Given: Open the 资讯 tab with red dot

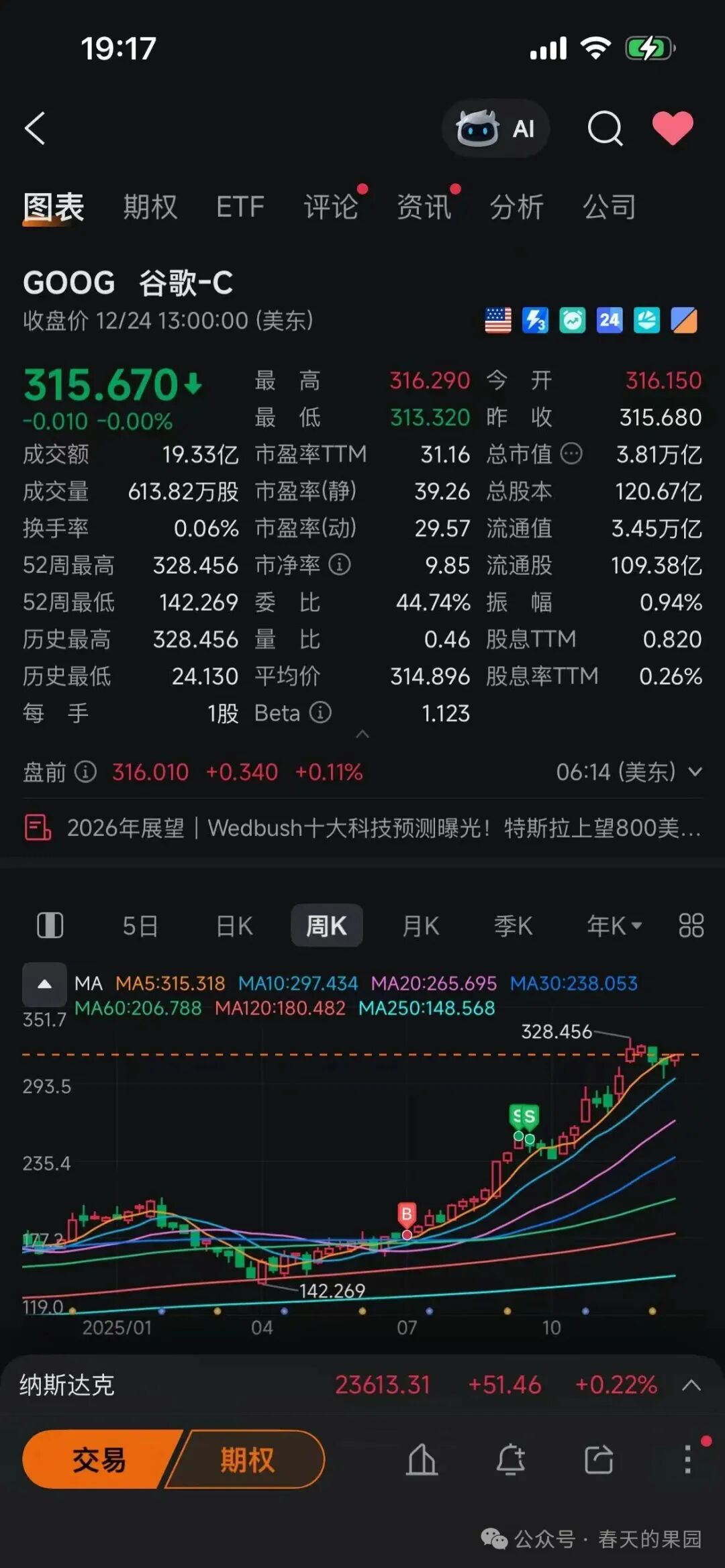Looking at the screenshot, I should click(x=426, y=207).
